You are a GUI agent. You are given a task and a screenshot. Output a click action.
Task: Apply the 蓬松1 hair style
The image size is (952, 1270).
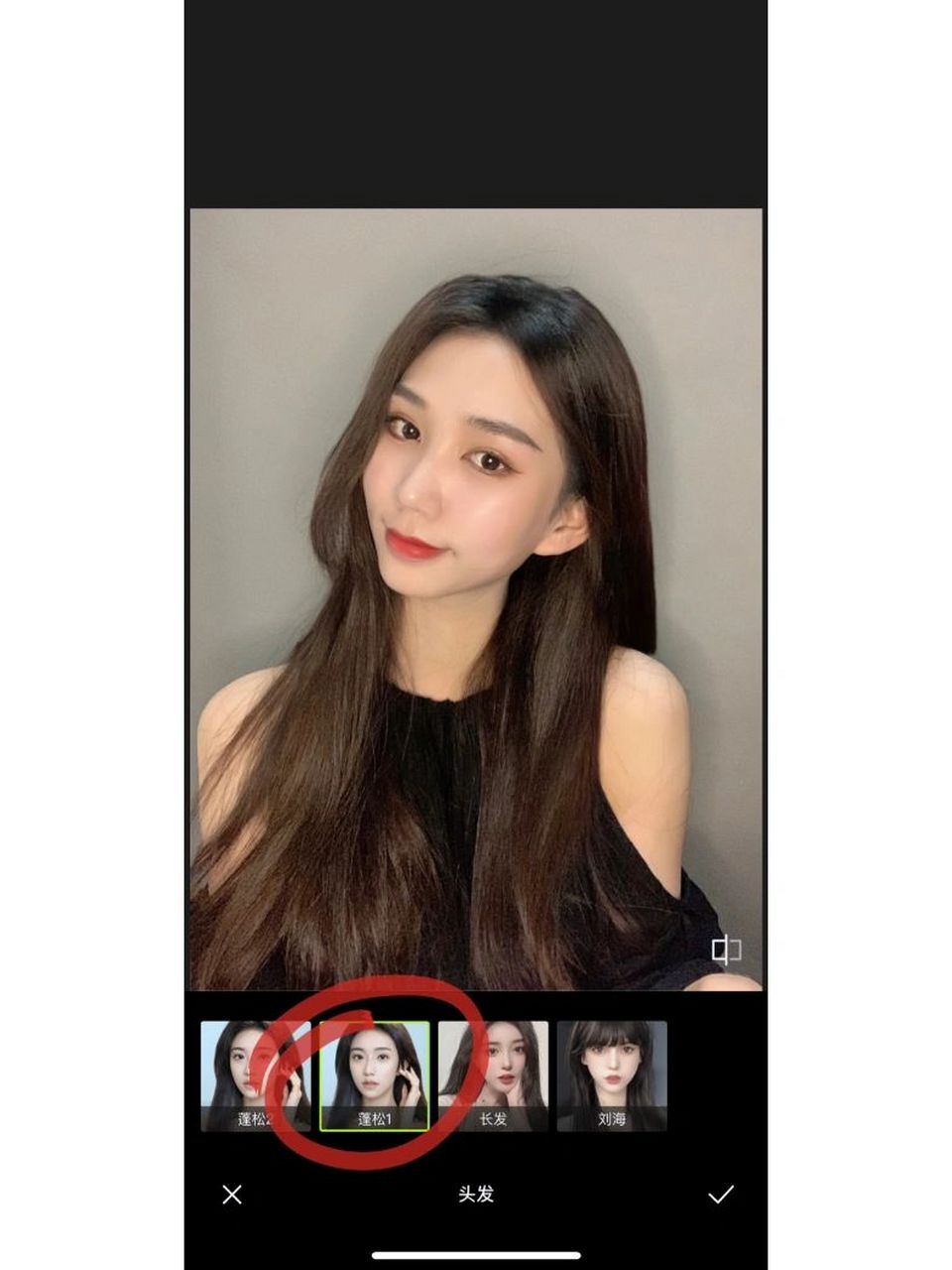[374, 1077]
